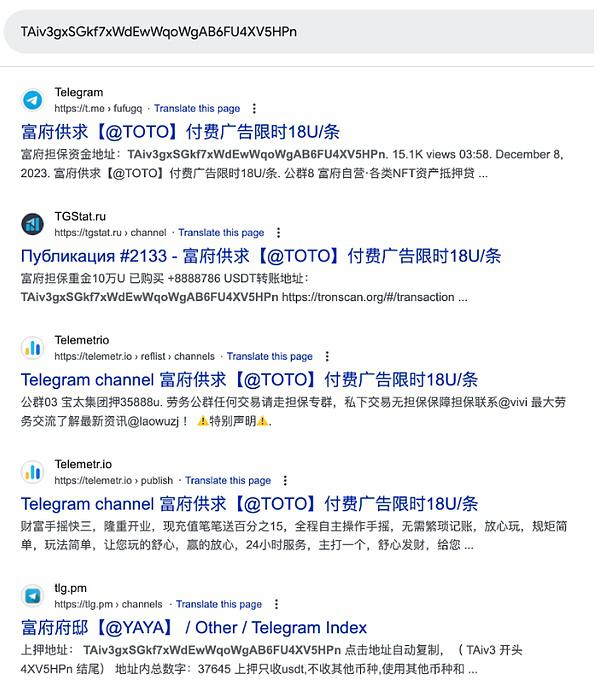Open more options for the Telemetr.io publish result
600x680 pixels.
click(285, 480)
